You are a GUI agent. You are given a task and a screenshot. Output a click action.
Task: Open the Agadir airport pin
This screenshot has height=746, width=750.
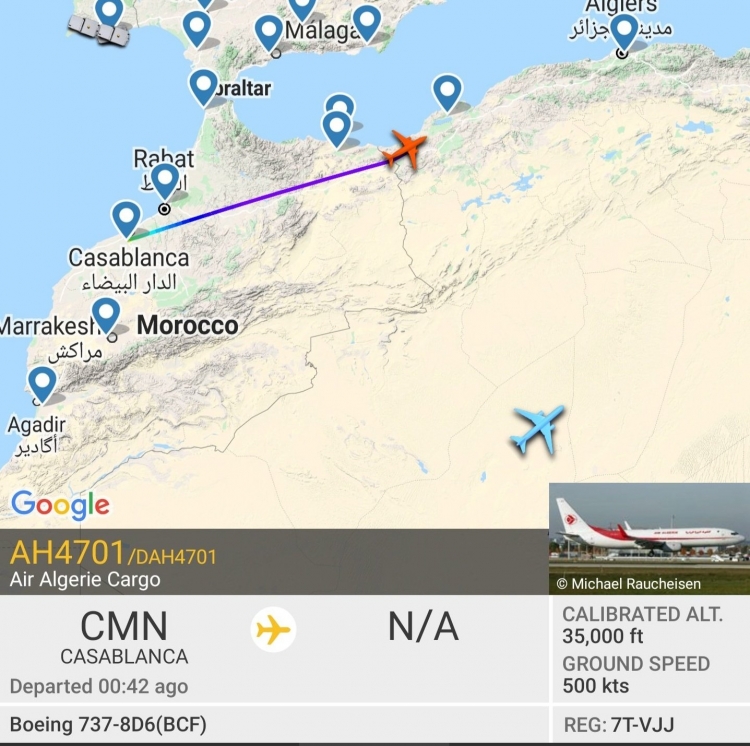pyautogui.click(x=42, y=383)
